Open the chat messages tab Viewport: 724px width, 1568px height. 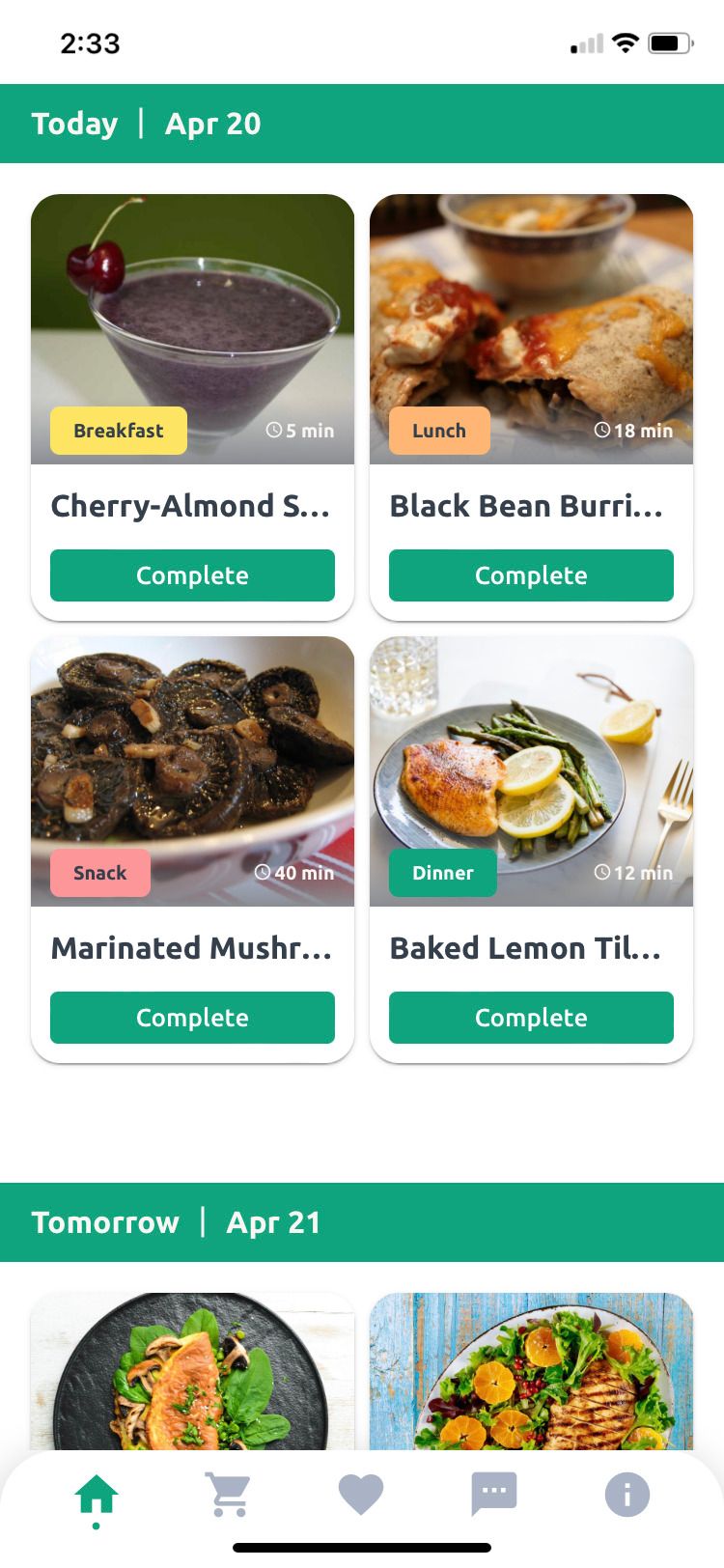pyautogui.click(x=493, y=1495)
